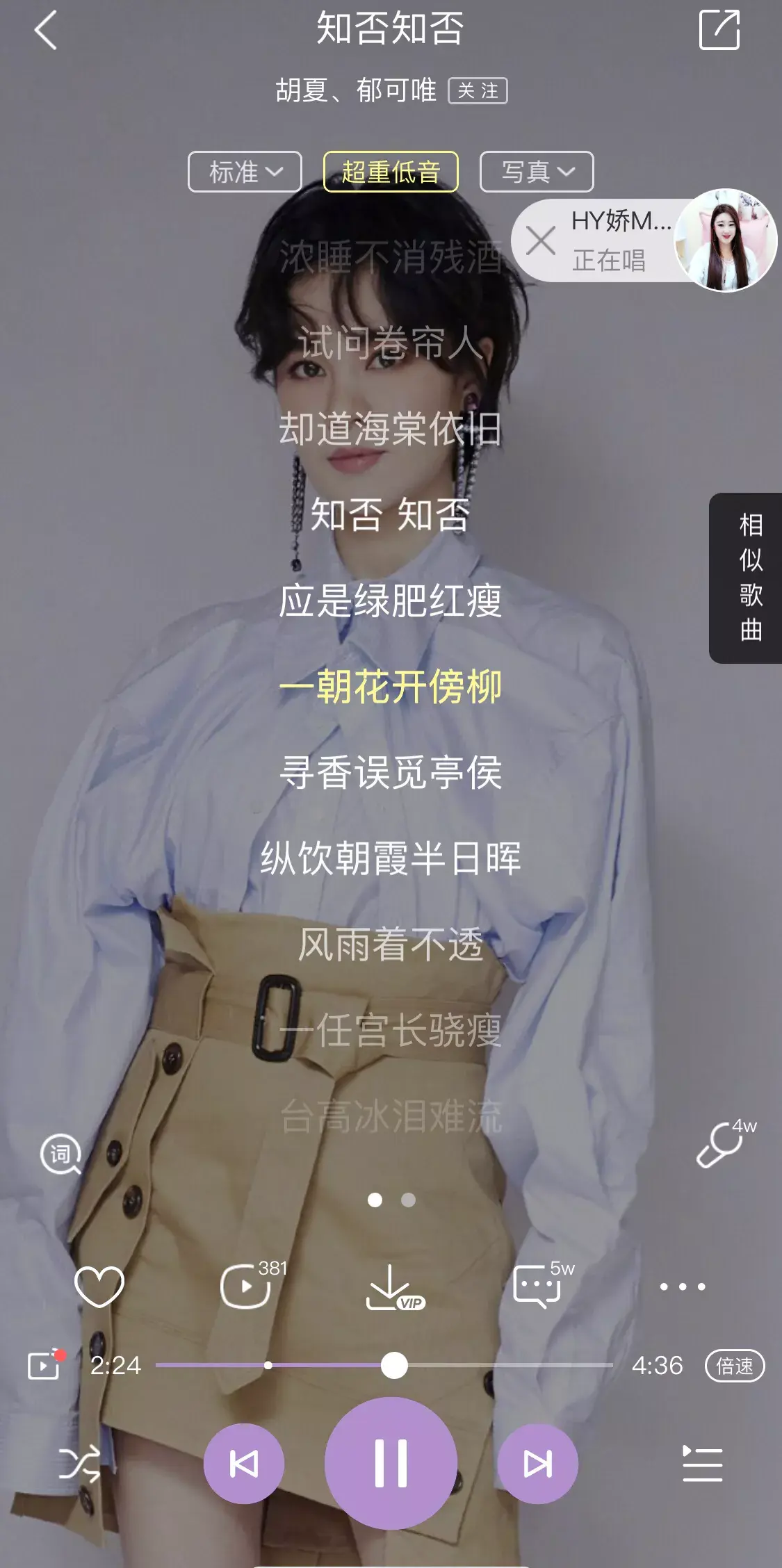Open HY娇M's live singing avatar
782x1568 pixels.
(725, 240)
